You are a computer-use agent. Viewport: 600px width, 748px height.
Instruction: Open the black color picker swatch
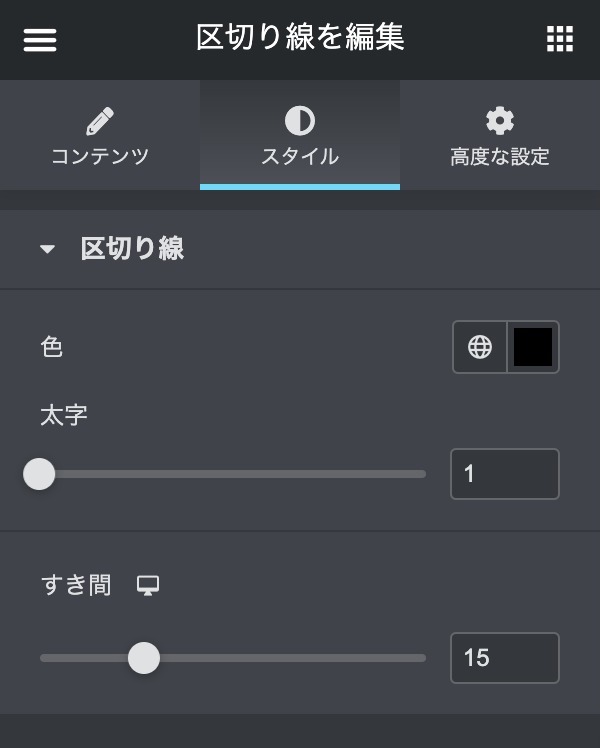tap(533, 347)
